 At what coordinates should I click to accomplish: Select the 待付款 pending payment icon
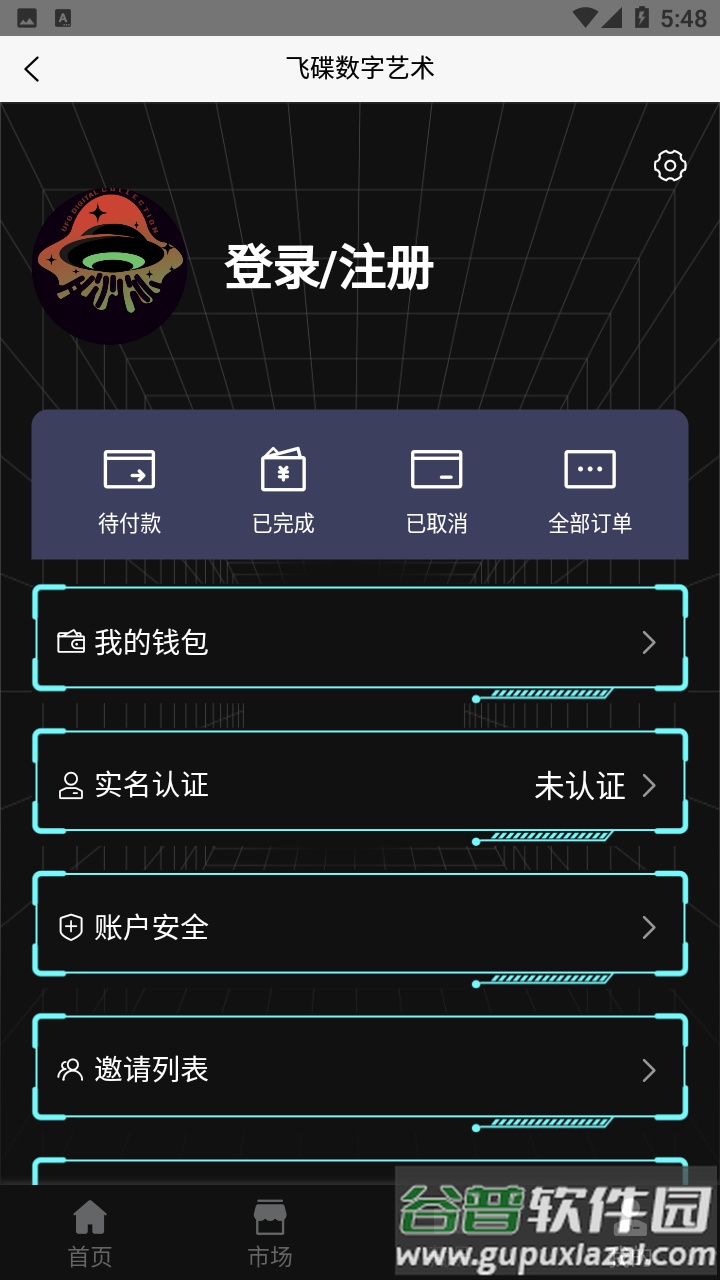[x=129, y=468]
